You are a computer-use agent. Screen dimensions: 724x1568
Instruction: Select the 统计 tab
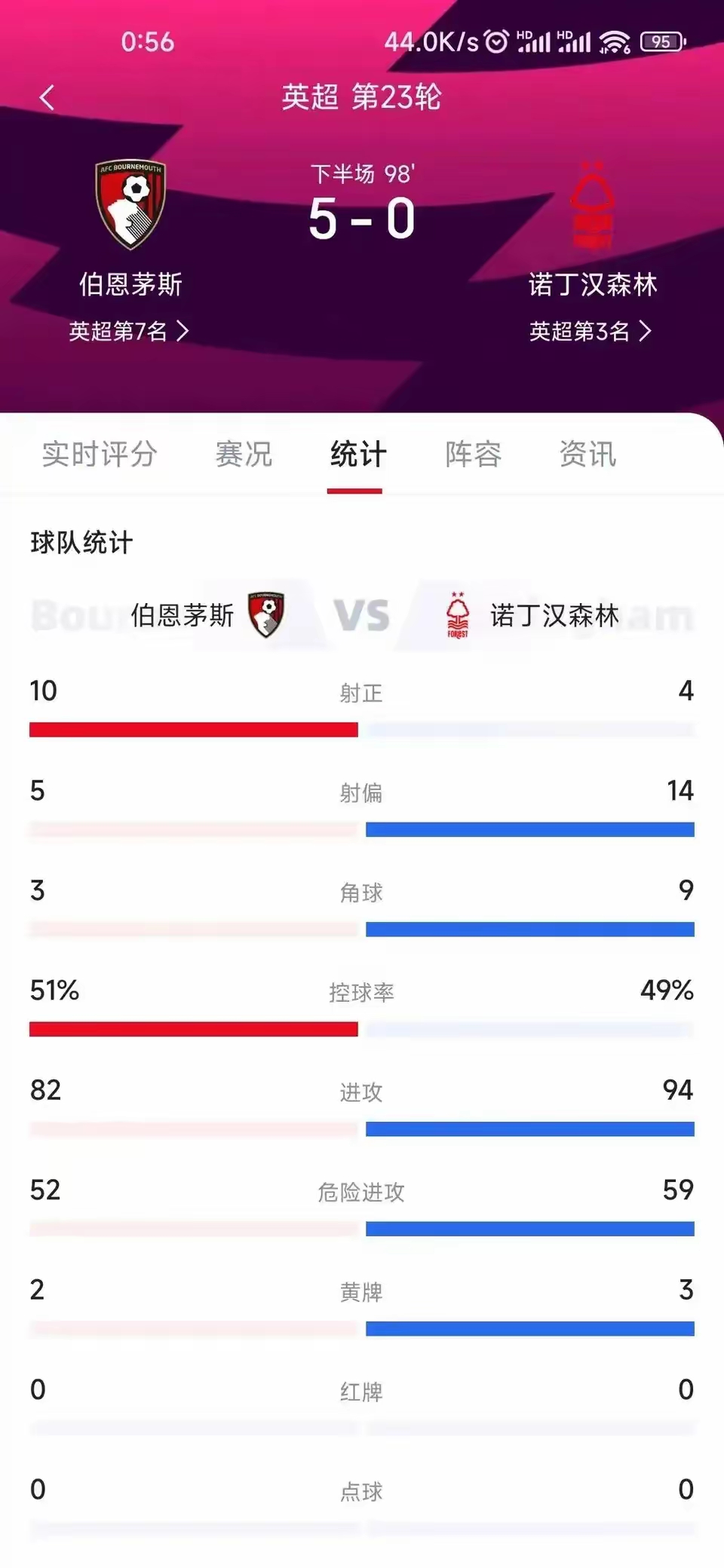click(357, 454)
